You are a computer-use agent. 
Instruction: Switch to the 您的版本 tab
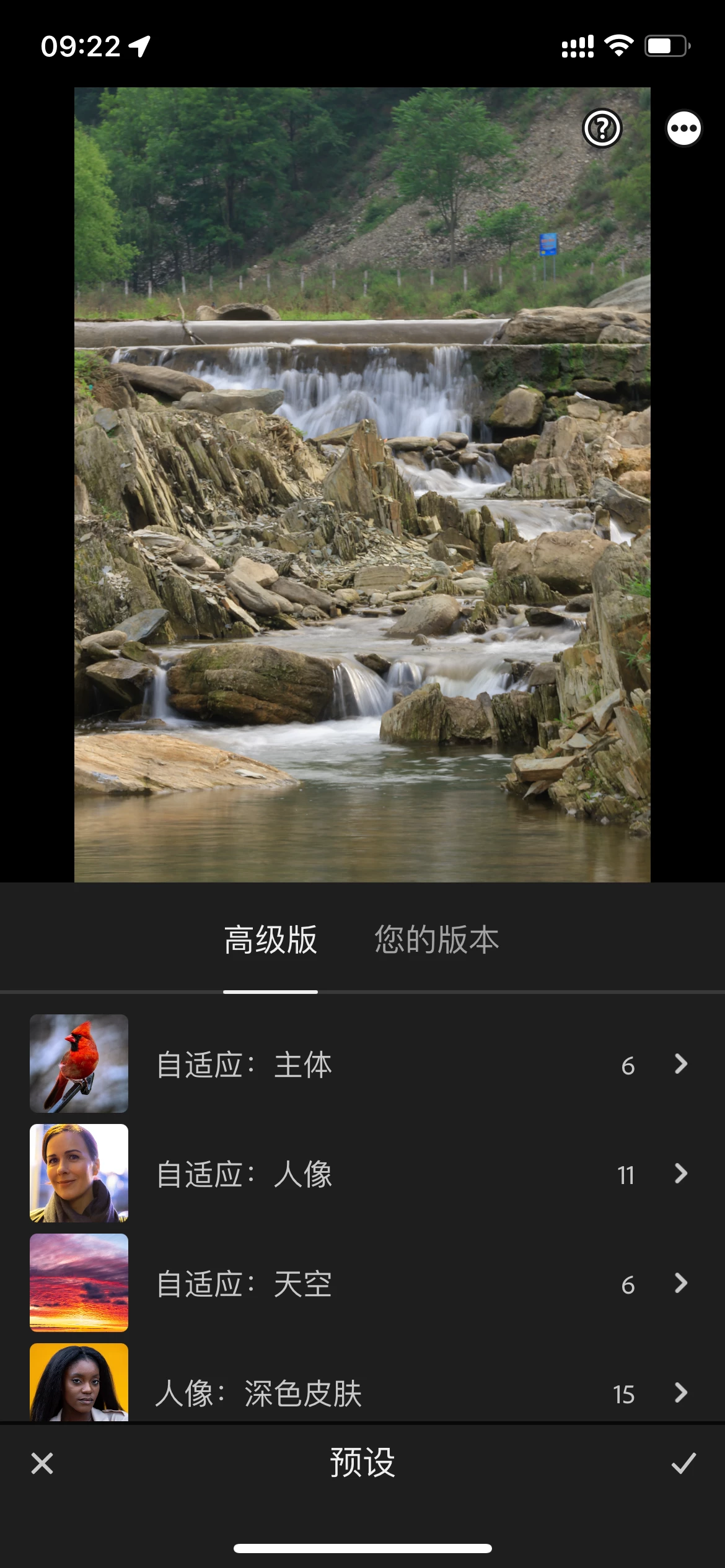[436, 939]
